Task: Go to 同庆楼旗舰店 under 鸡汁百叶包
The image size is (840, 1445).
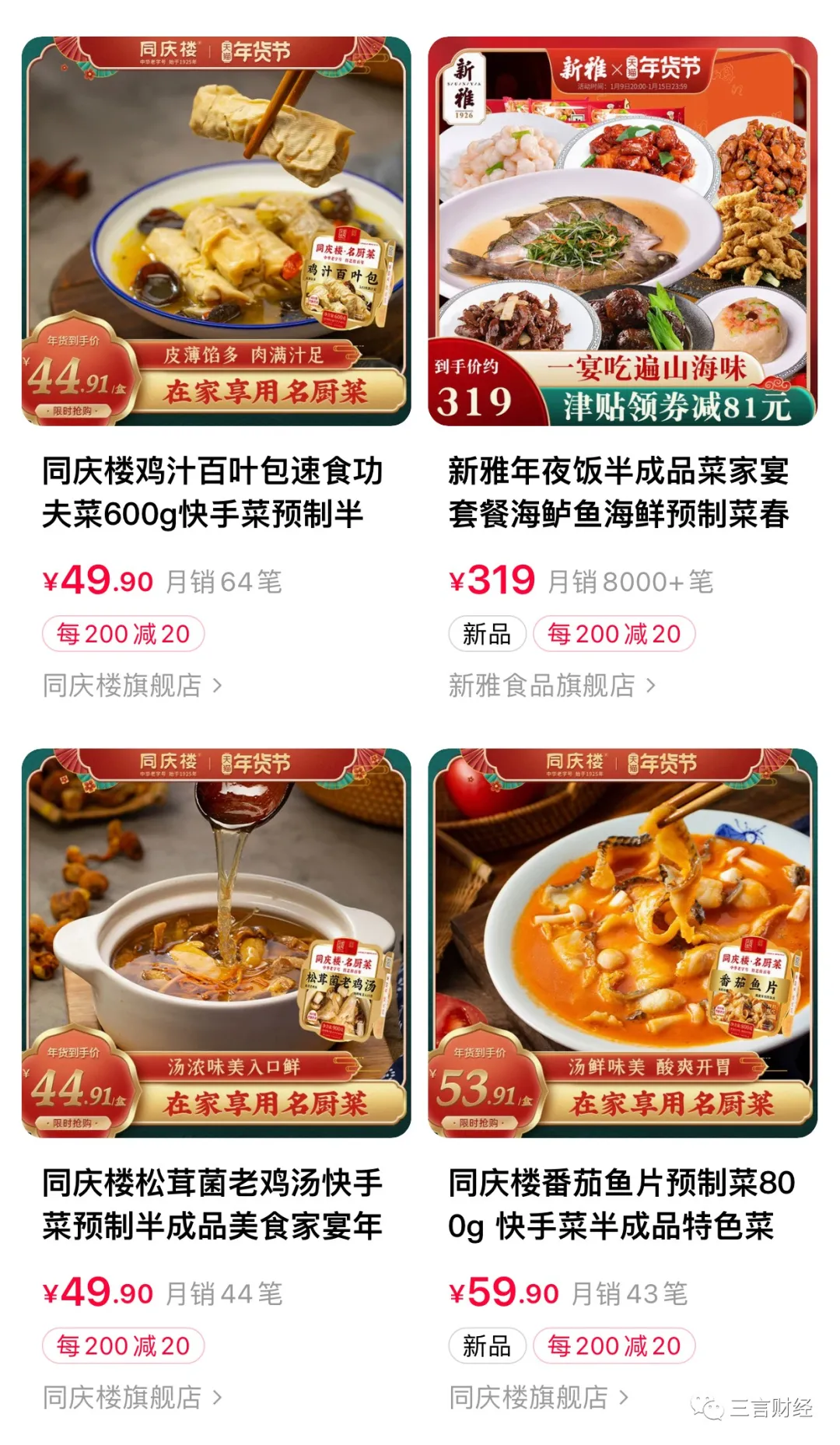Action: point(132,685)
